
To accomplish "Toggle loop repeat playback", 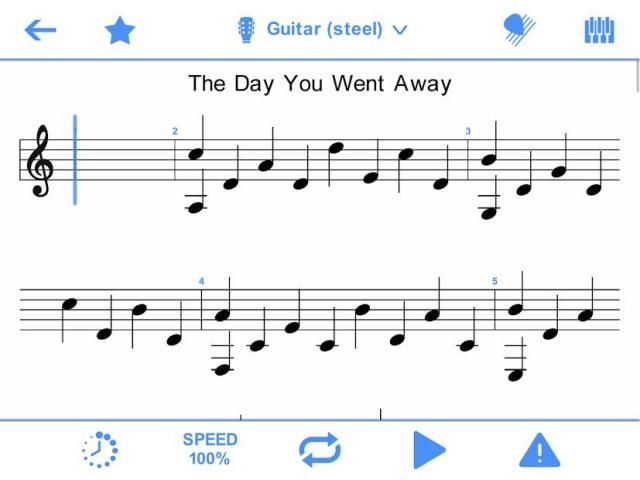I will 320,451.
